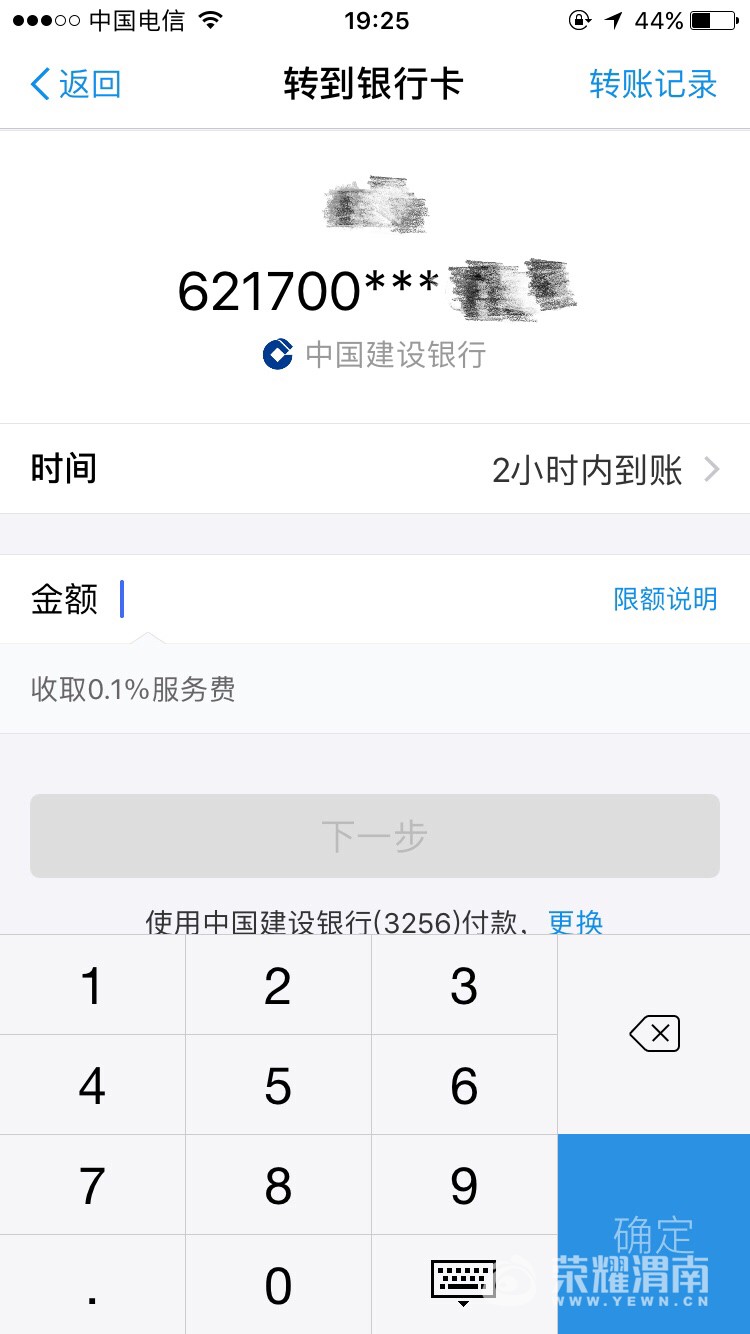Go back using 返回
The image size is (750, 1334).
(x=76, y=84)
